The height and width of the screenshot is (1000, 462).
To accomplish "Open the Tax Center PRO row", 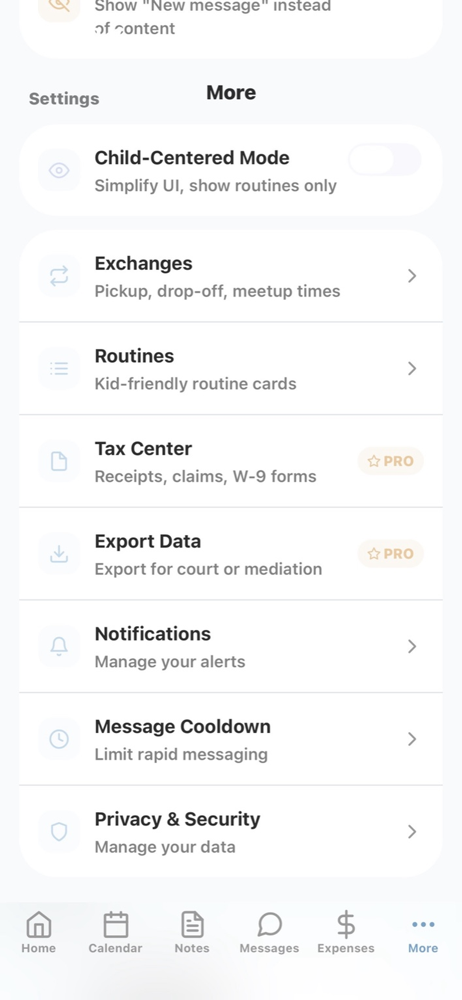I will [x=230, y=461].
